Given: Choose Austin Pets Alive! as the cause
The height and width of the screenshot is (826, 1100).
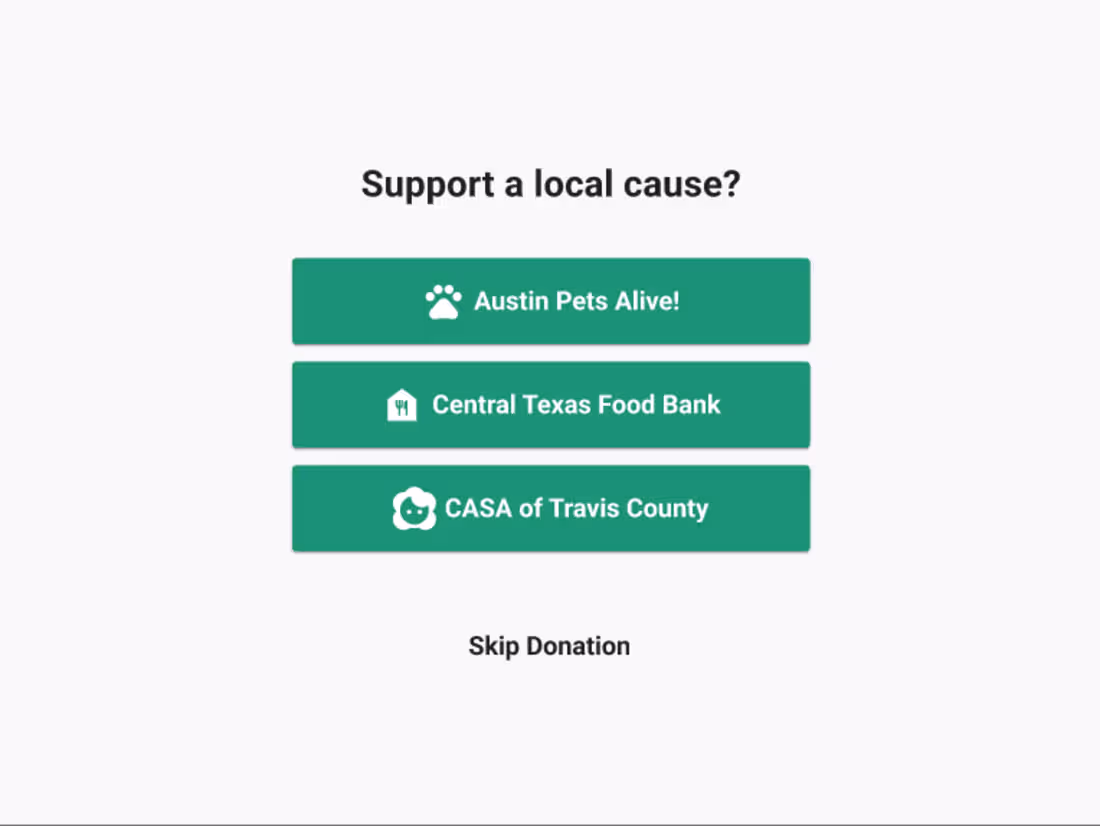Looking at the screenshot, I should tap(551, 301).
